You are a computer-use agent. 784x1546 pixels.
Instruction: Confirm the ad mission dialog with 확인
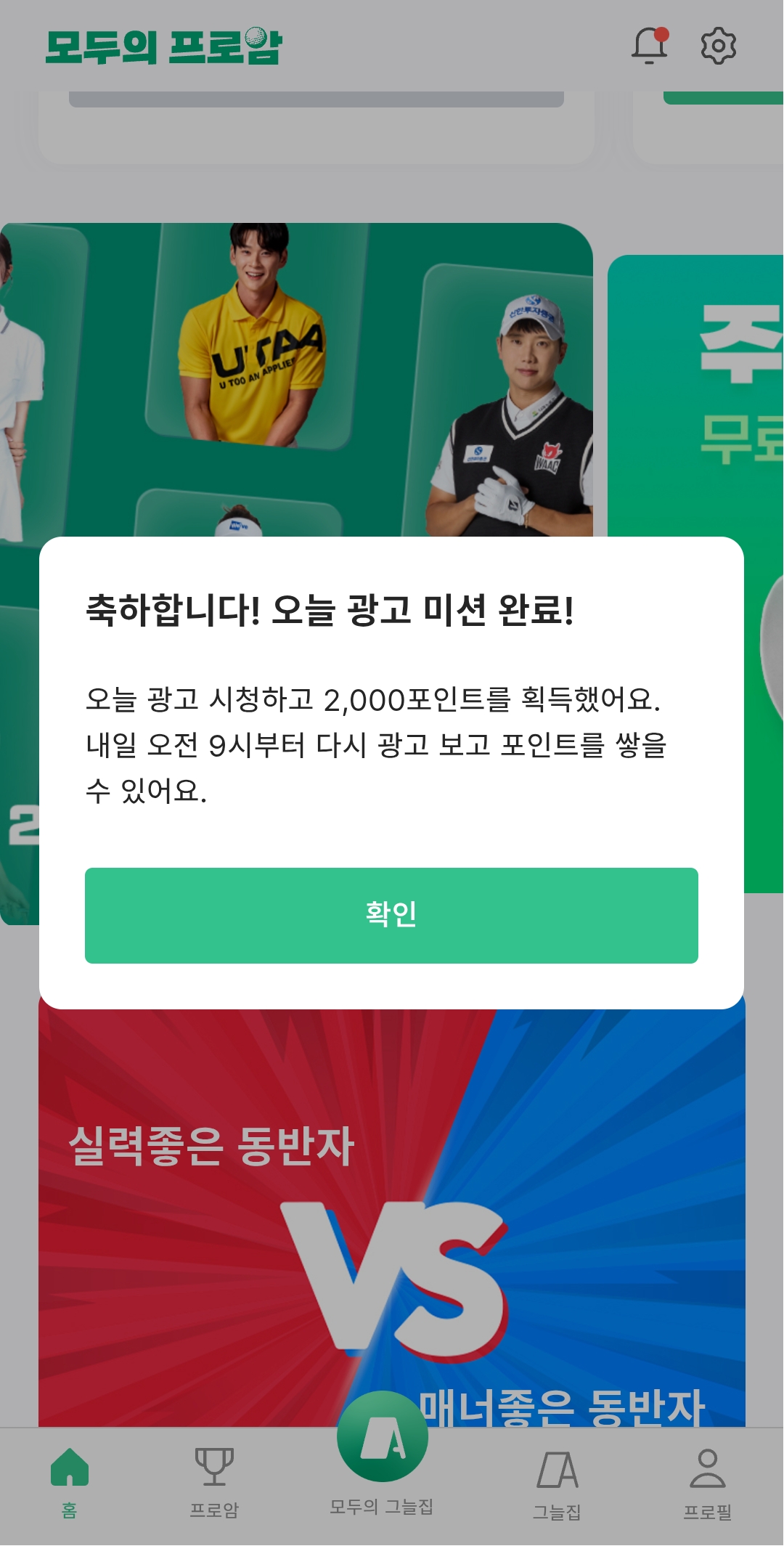click(x=391, y=915)
